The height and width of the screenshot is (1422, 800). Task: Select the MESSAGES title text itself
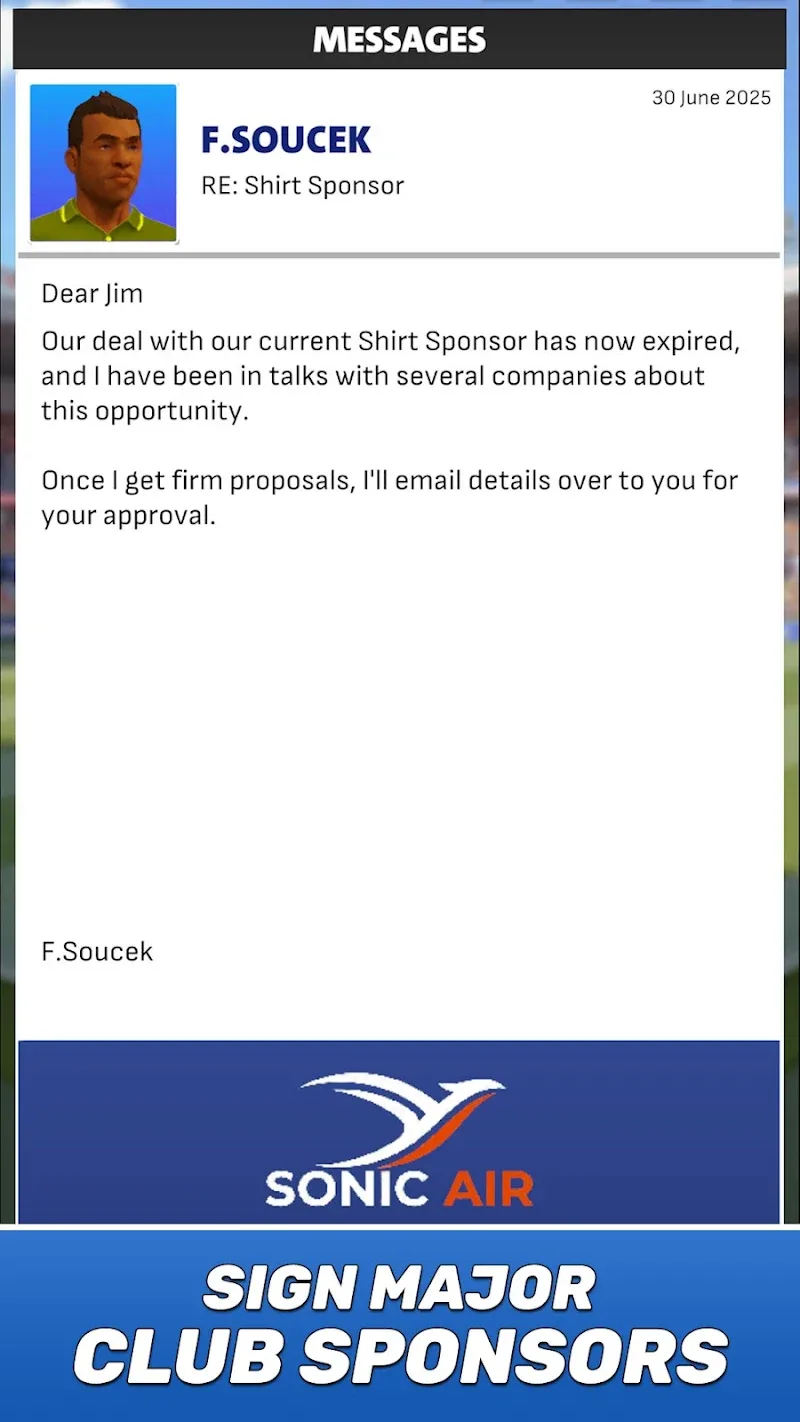click(400, 40)
